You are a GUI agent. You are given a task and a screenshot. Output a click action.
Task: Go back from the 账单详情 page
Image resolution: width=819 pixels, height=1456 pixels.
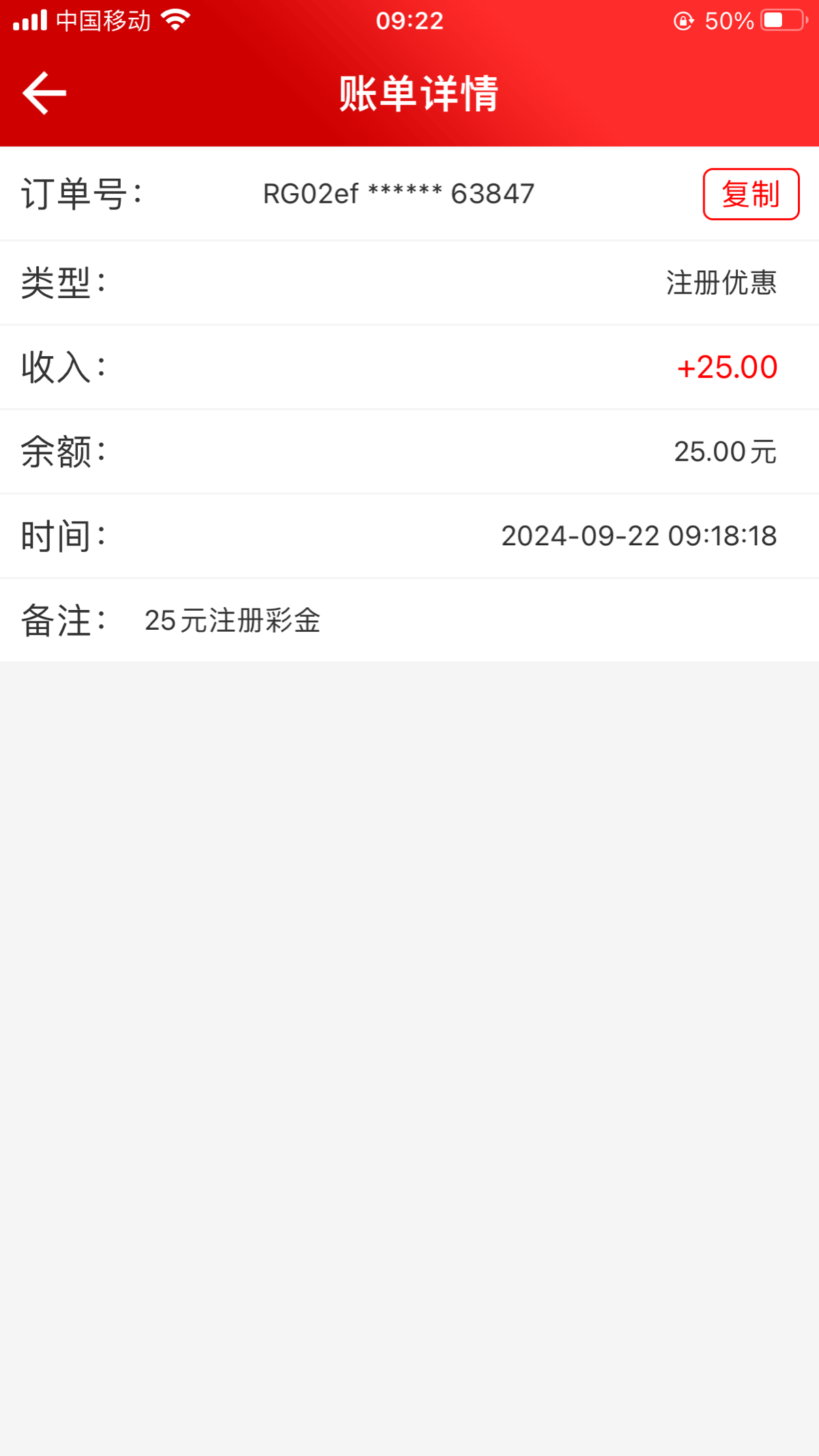pos(44,93)
